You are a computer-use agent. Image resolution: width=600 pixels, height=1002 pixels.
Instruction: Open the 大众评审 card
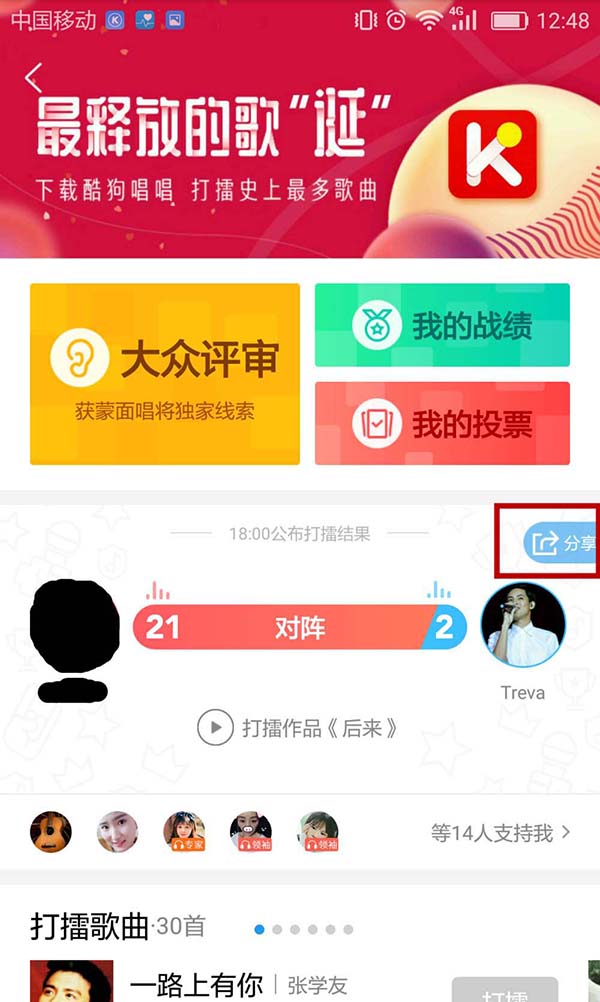click(x=165, y=374)
